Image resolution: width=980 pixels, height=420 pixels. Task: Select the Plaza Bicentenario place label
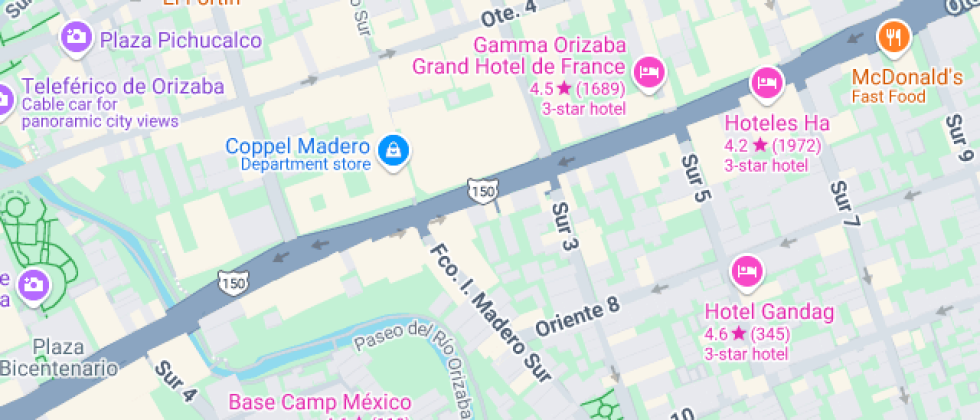(58, 358)
